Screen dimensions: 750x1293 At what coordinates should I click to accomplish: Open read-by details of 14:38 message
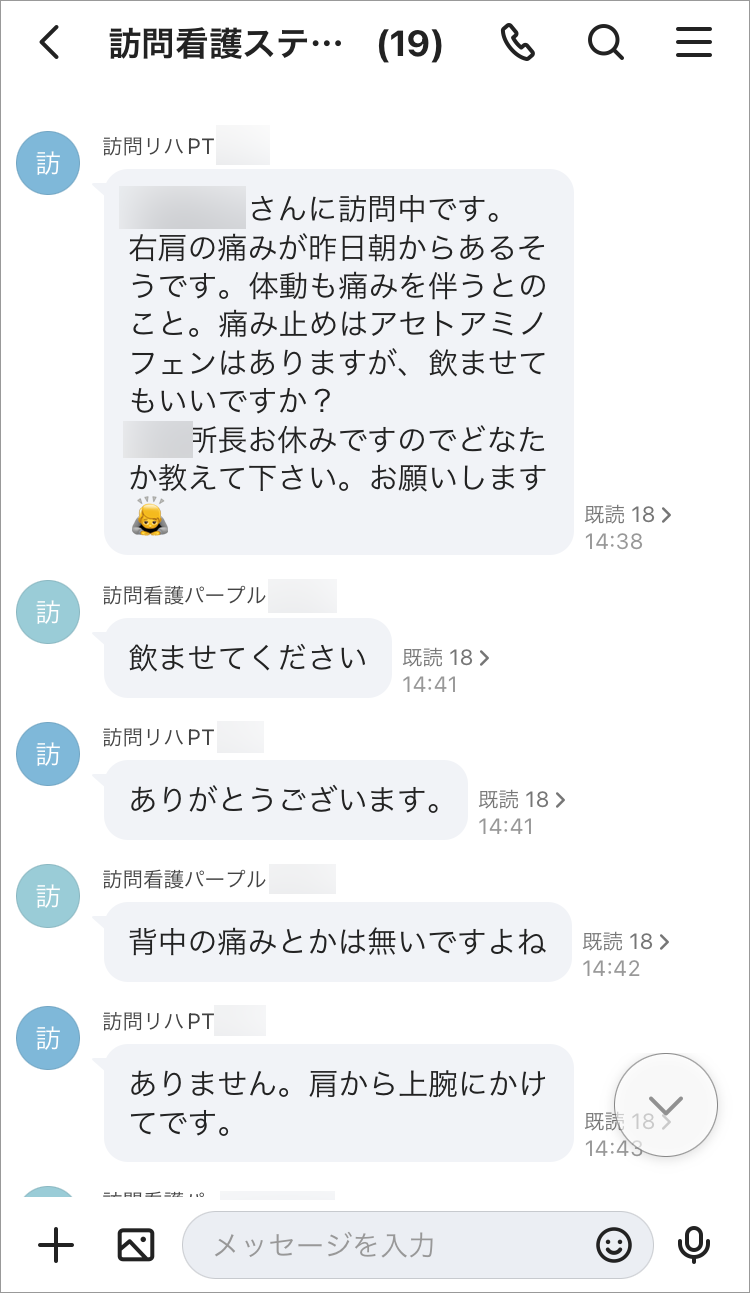coord(628,515)
